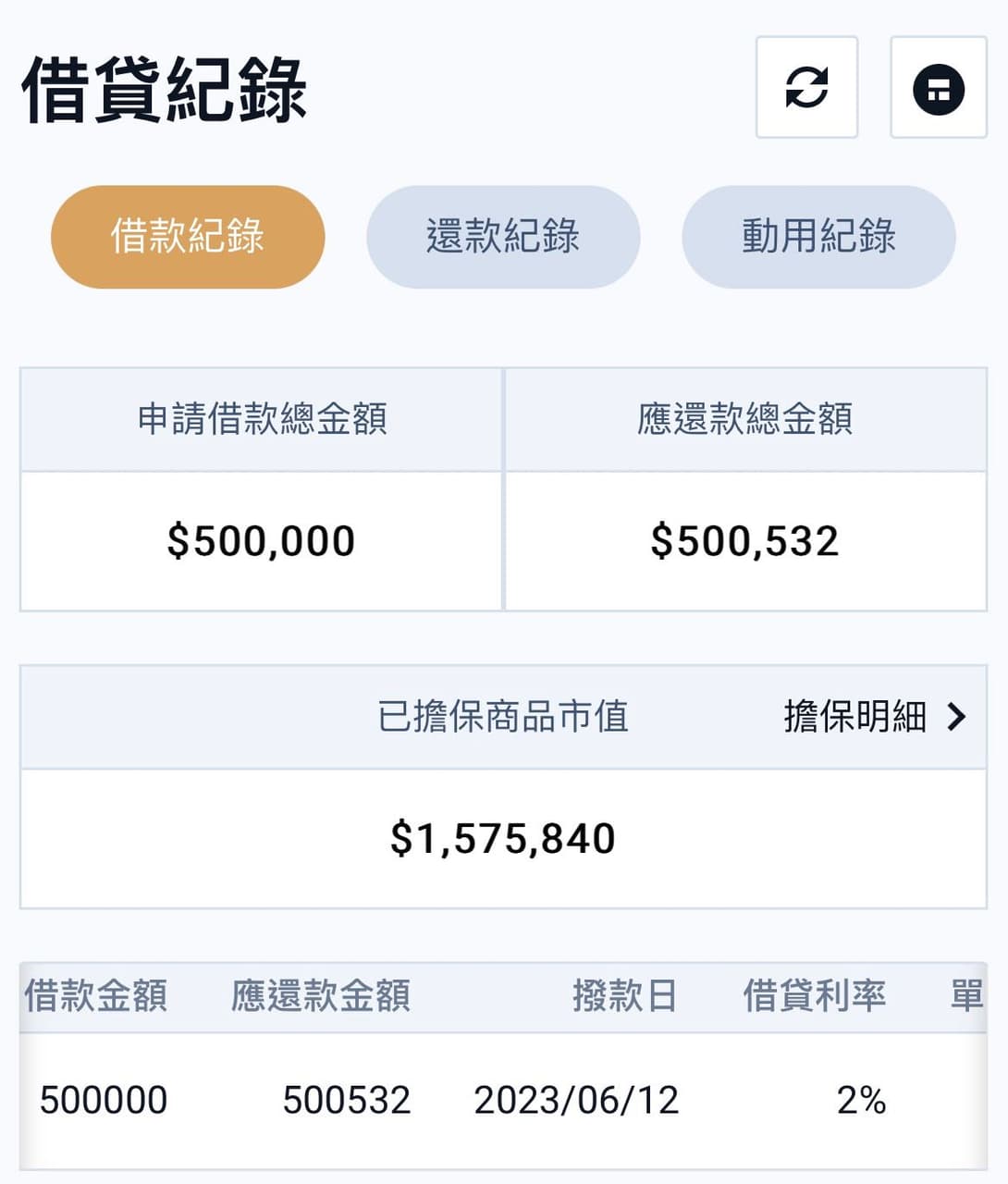Switch to the 還款紀錄 tab

504,237
